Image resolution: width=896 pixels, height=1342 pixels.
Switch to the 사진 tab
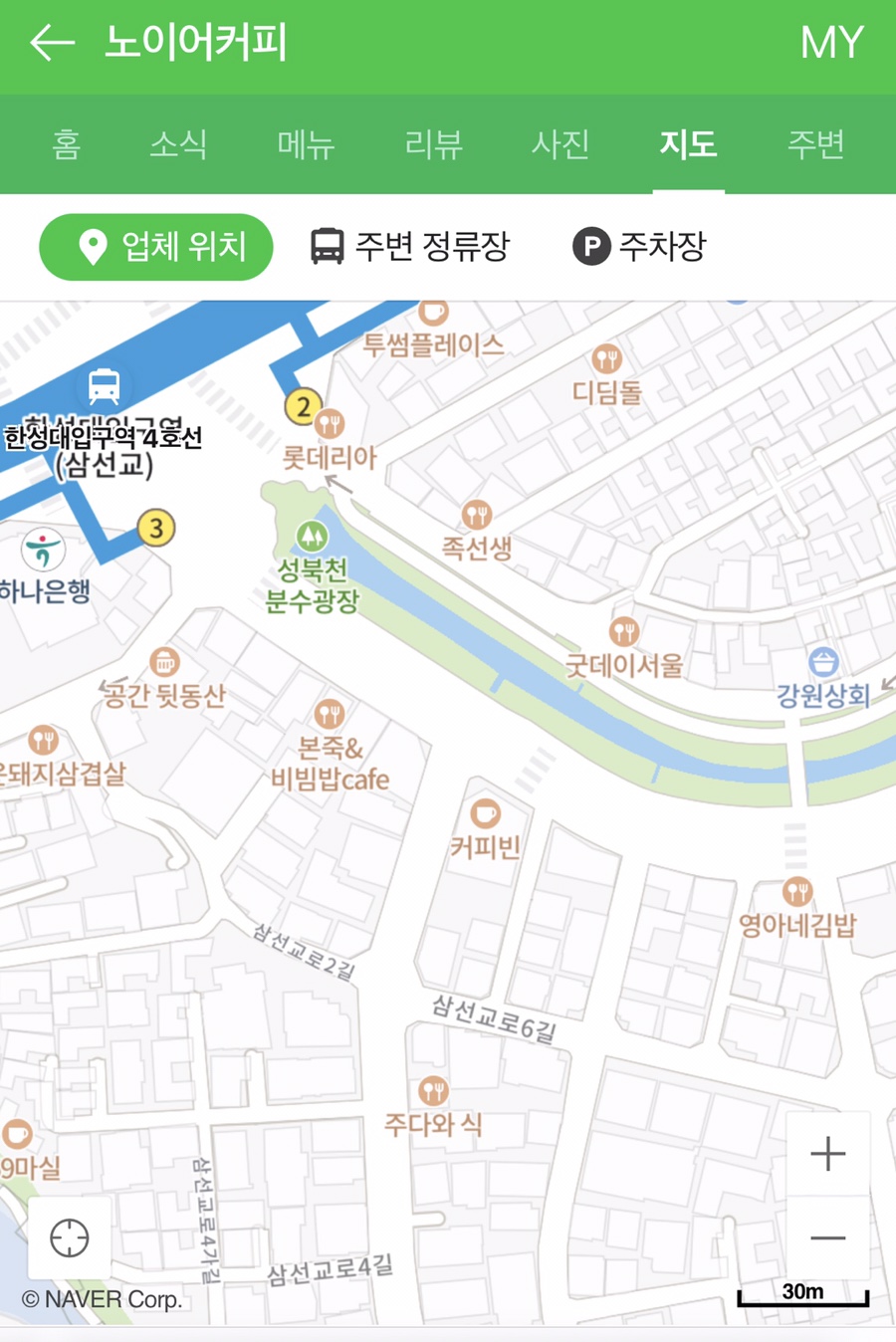coord(560,144)
